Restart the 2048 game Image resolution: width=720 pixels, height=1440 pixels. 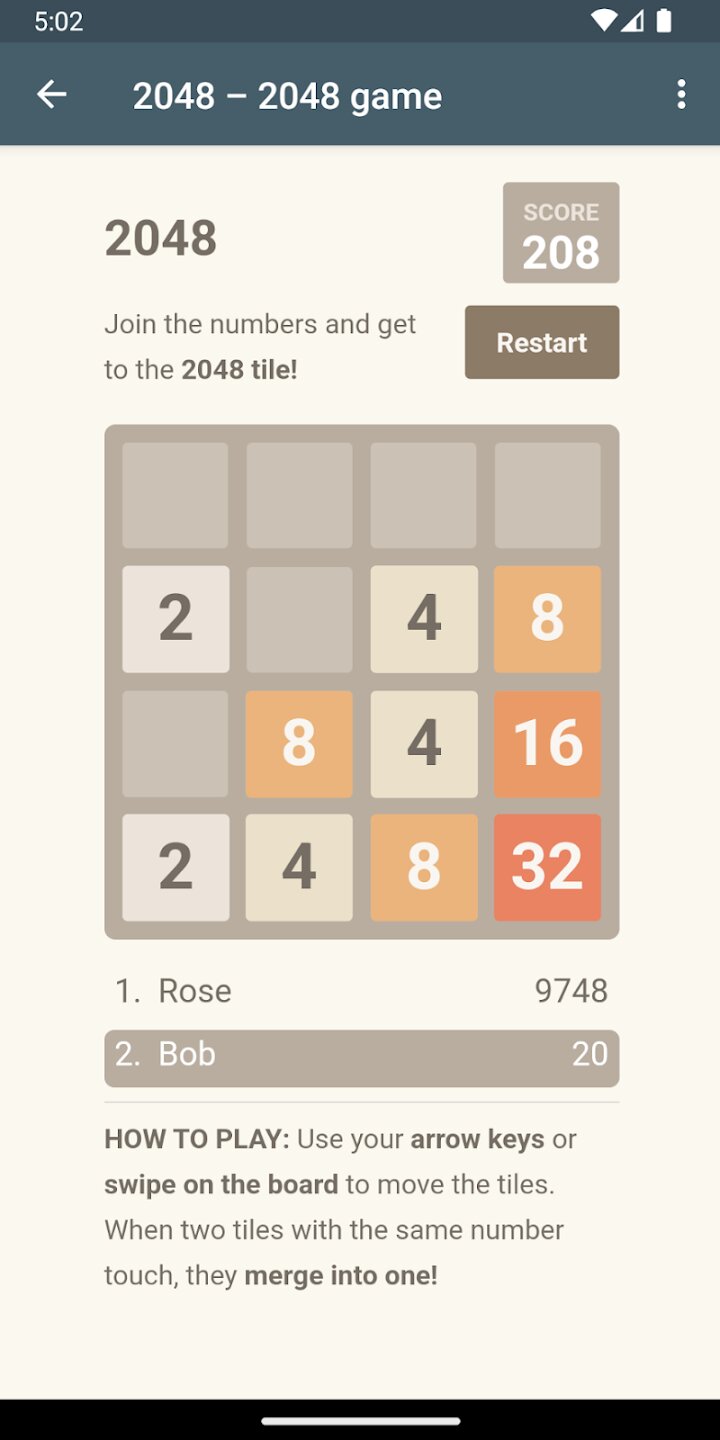541,342
